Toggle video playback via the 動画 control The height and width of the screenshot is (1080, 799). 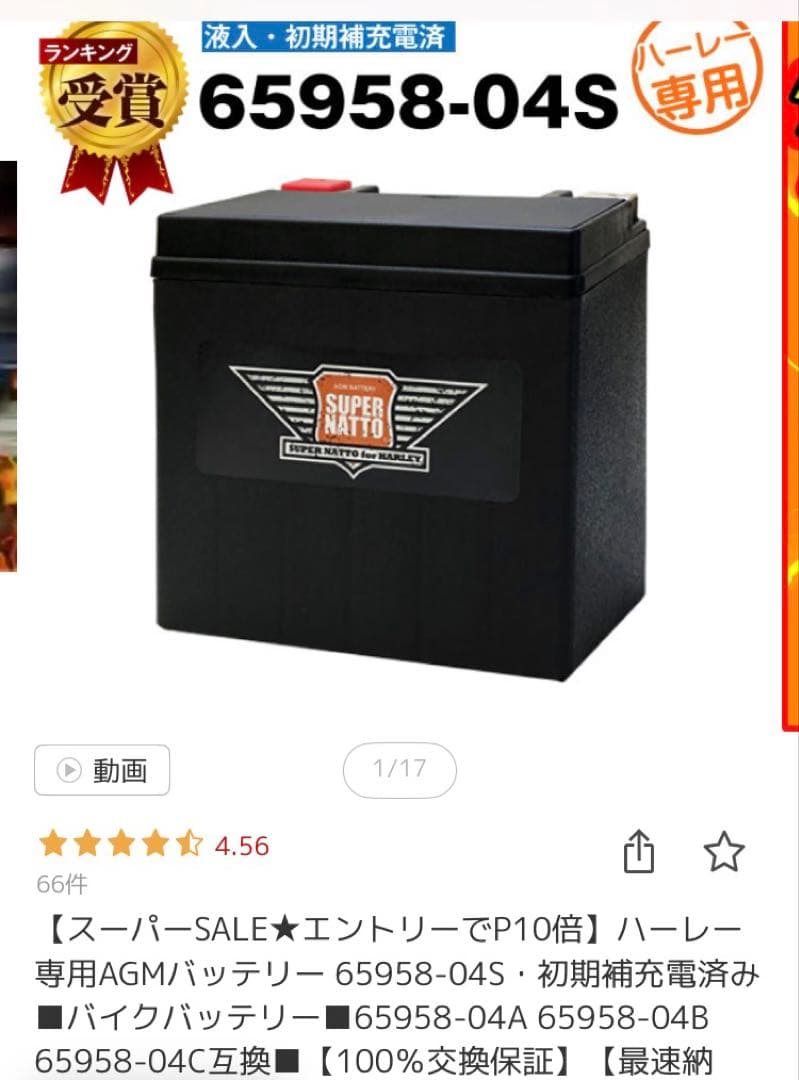[x=100, y=770]
